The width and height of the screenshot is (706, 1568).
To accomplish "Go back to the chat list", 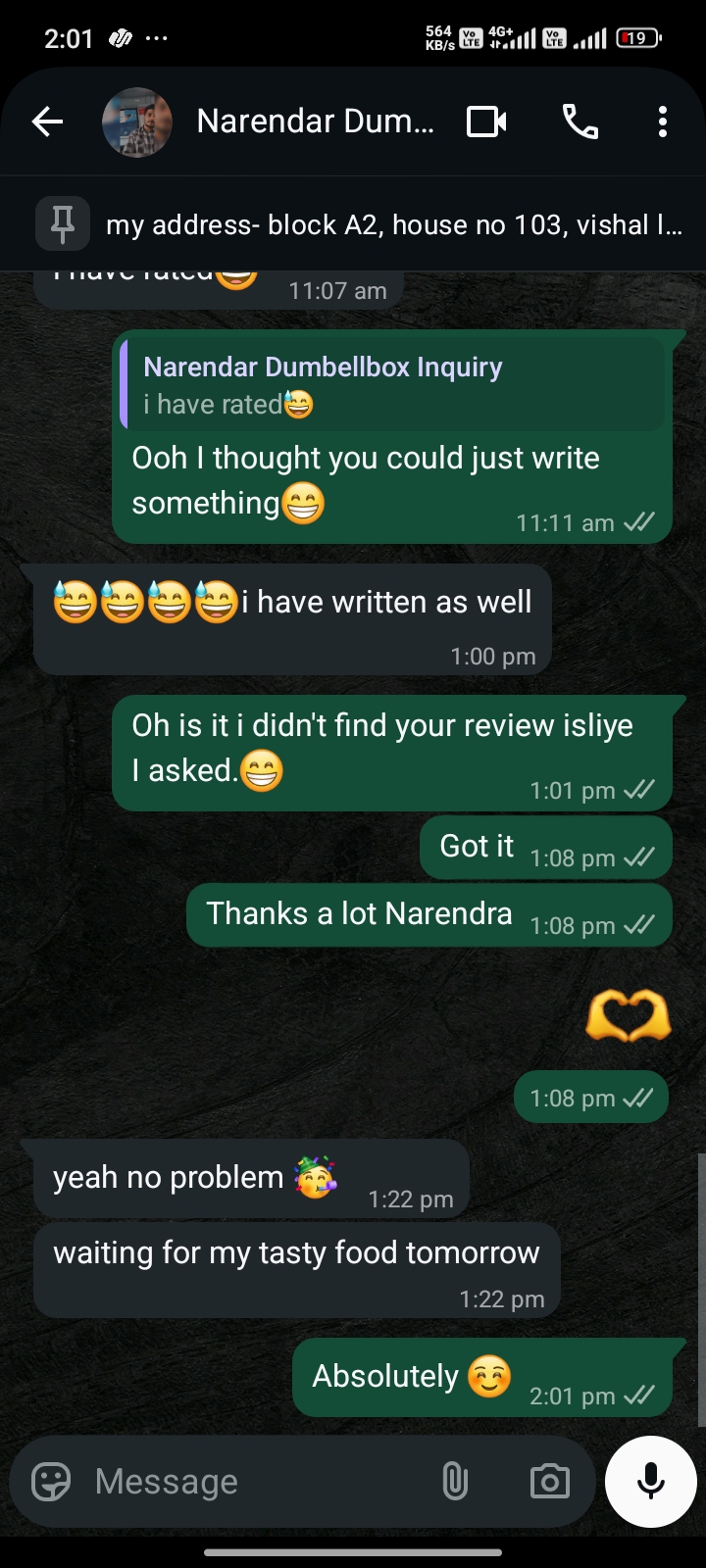I will 47,122.
